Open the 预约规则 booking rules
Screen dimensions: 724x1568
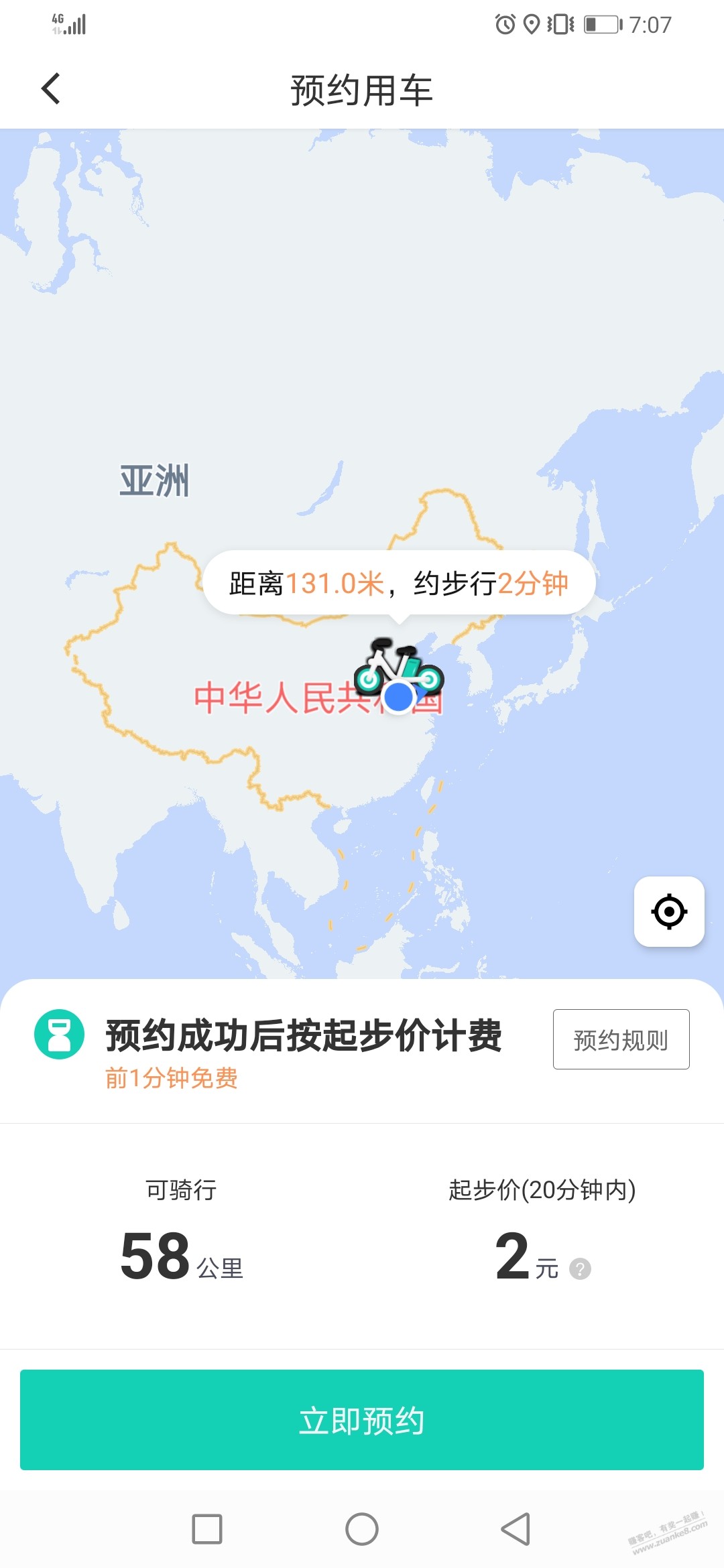click(x=621, y=1039)
